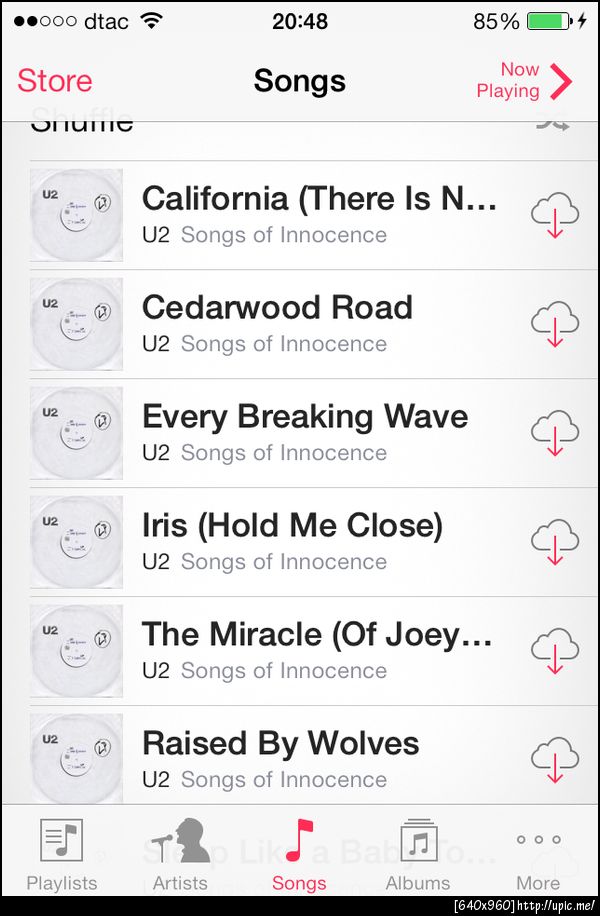
Task: Select the Songs tab
Action: (299, 855)
